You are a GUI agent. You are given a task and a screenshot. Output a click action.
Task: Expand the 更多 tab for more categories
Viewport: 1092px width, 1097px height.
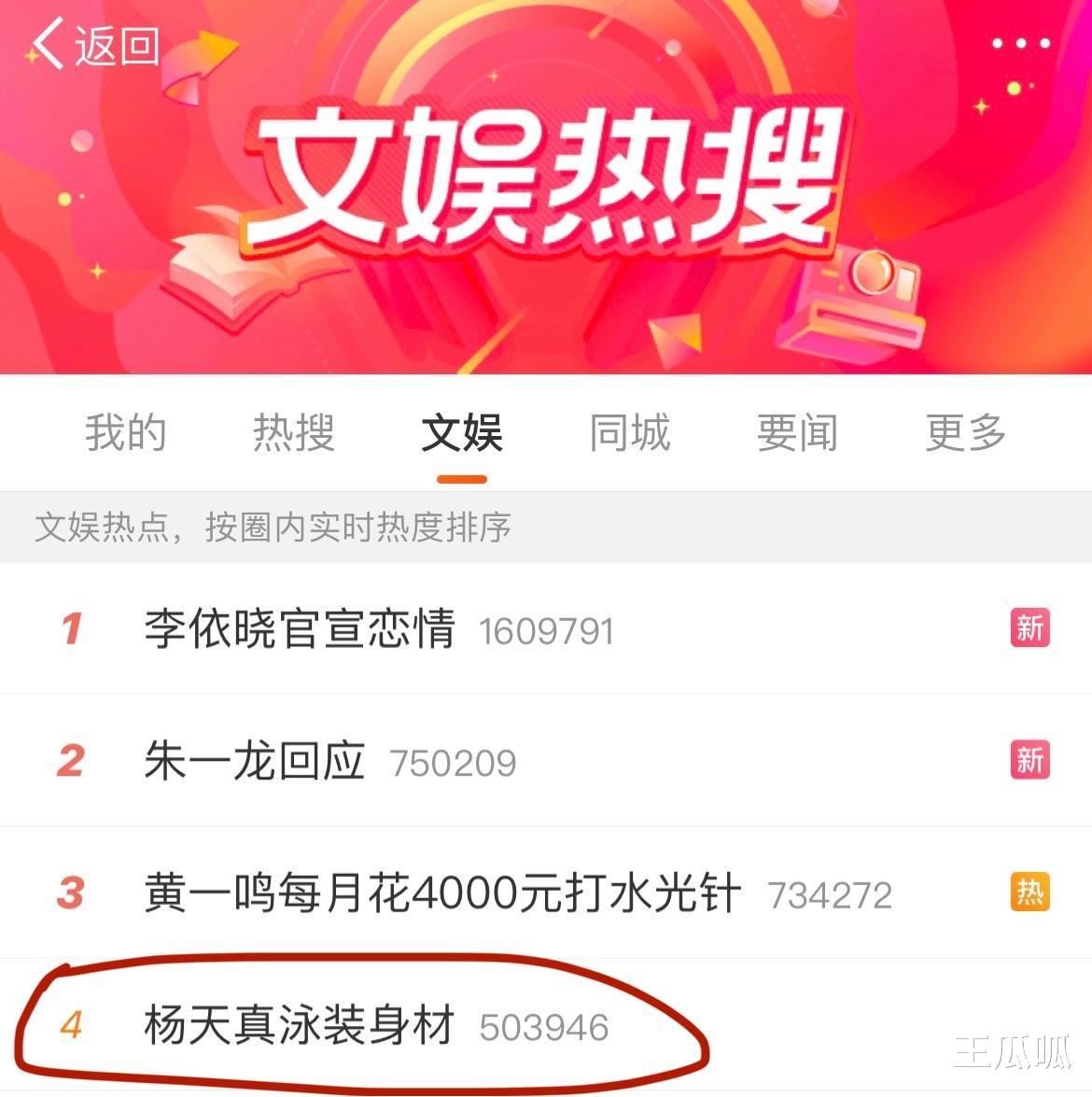tap(965, 433)
